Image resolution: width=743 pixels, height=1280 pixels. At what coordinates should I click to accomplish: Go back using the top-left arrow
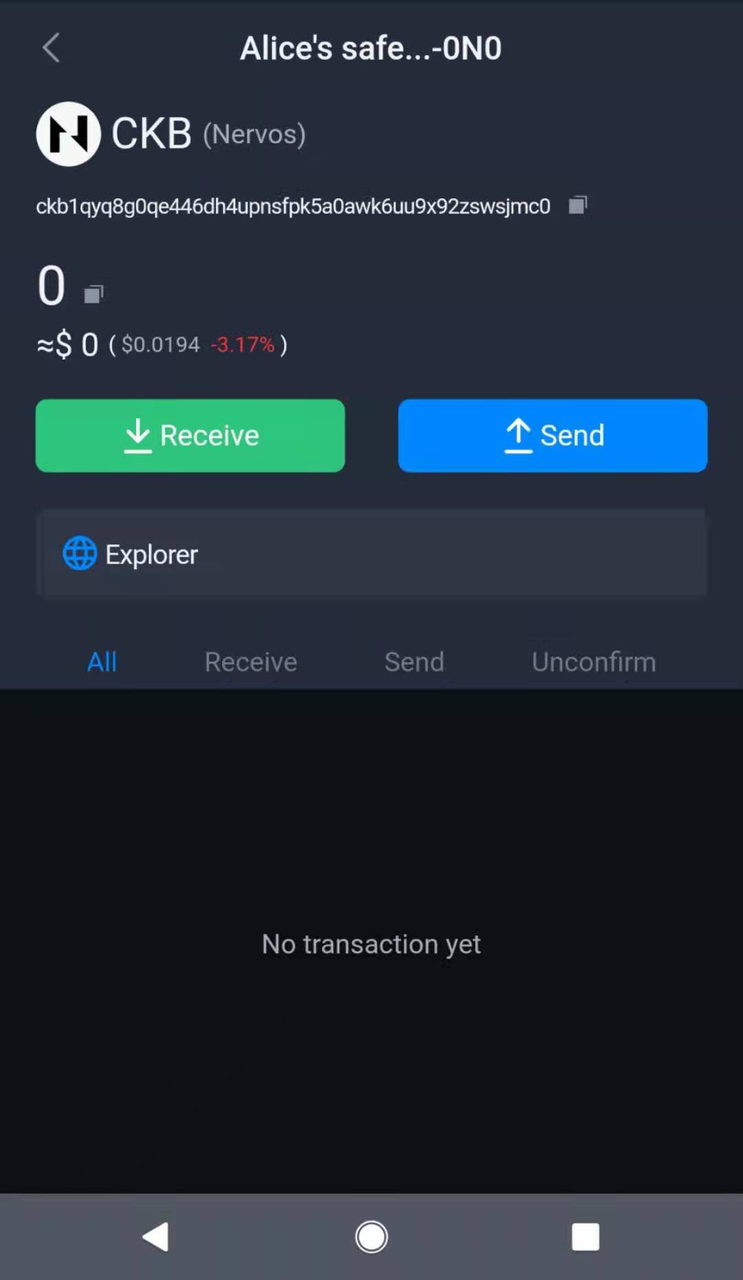51,48
